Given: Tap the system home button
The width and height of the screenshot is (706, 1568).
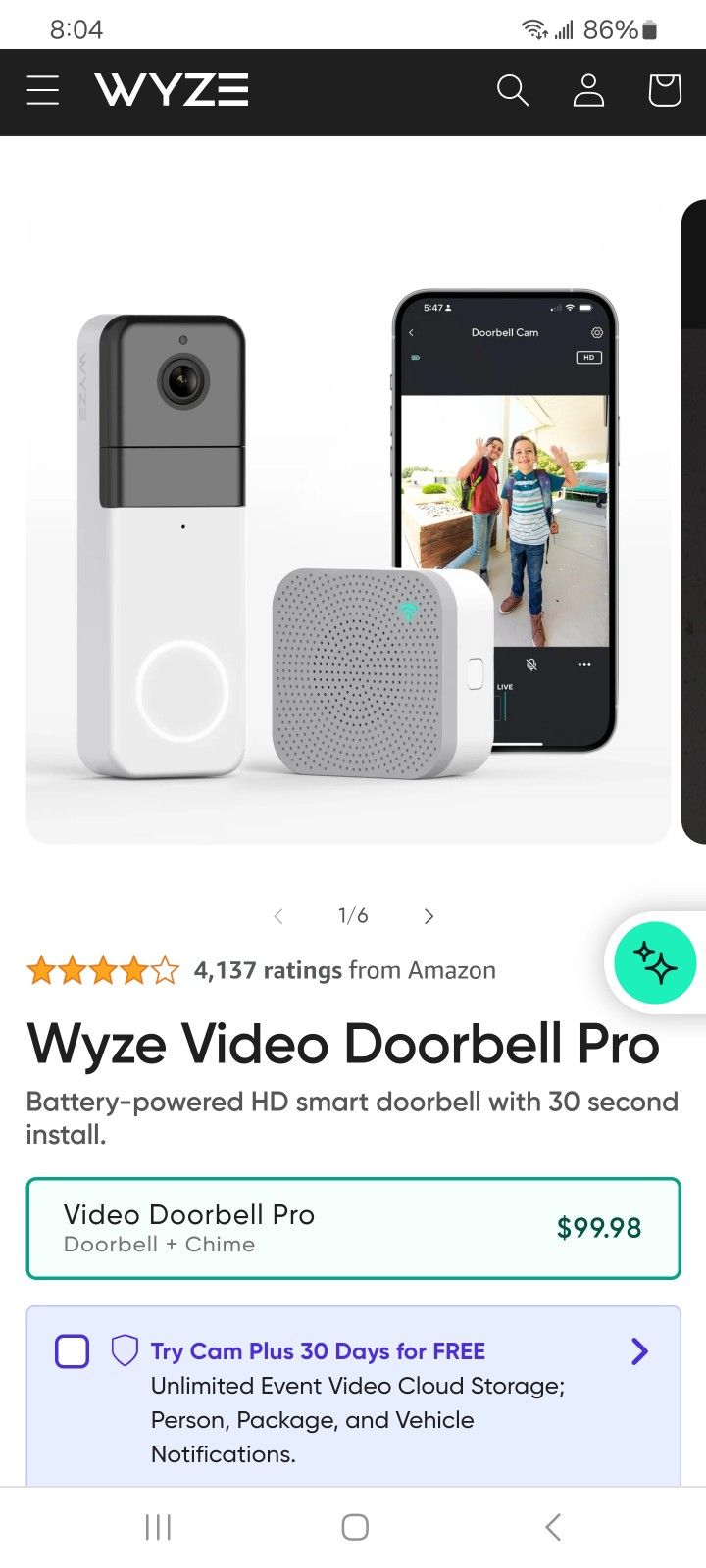Looking at the screenshot, I should [x=355, y=1526].
